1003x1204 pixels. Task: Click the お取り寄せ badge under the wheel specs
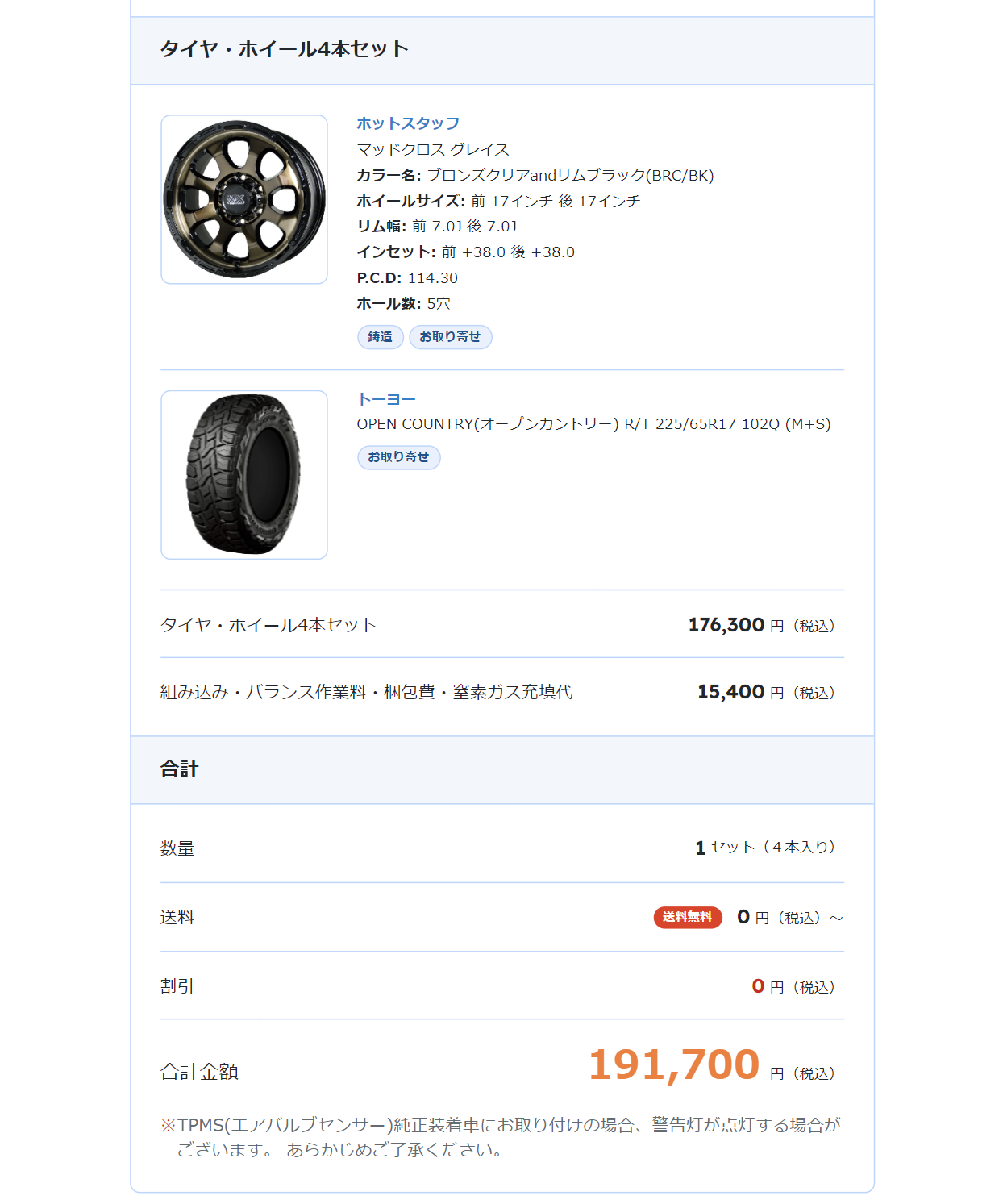451,337
